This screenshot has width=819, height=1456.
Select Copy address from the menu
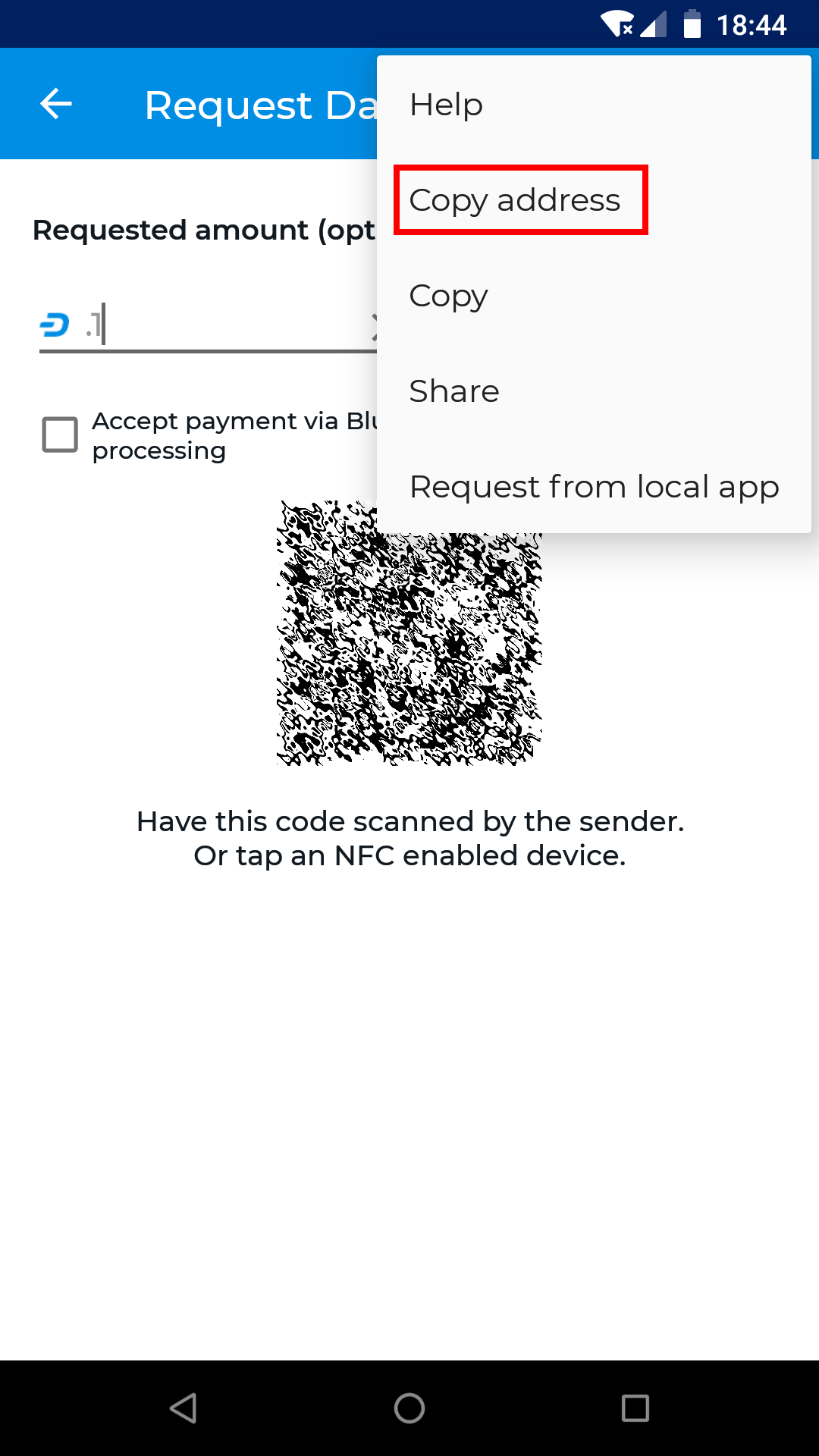click(x=516, y=200)
